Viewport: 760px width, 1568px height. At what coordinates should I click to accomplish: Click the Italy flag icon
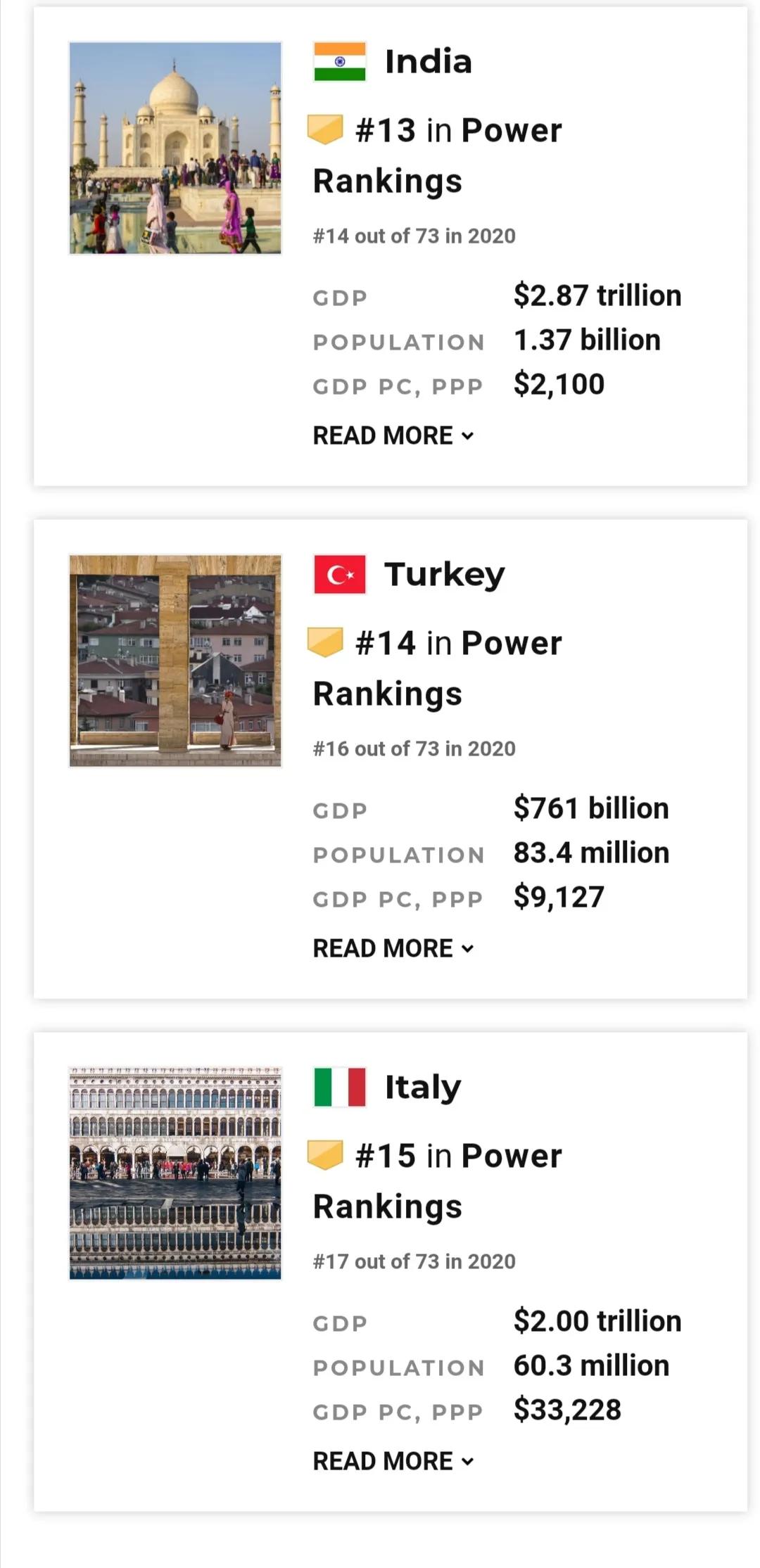coord(340,1086)
